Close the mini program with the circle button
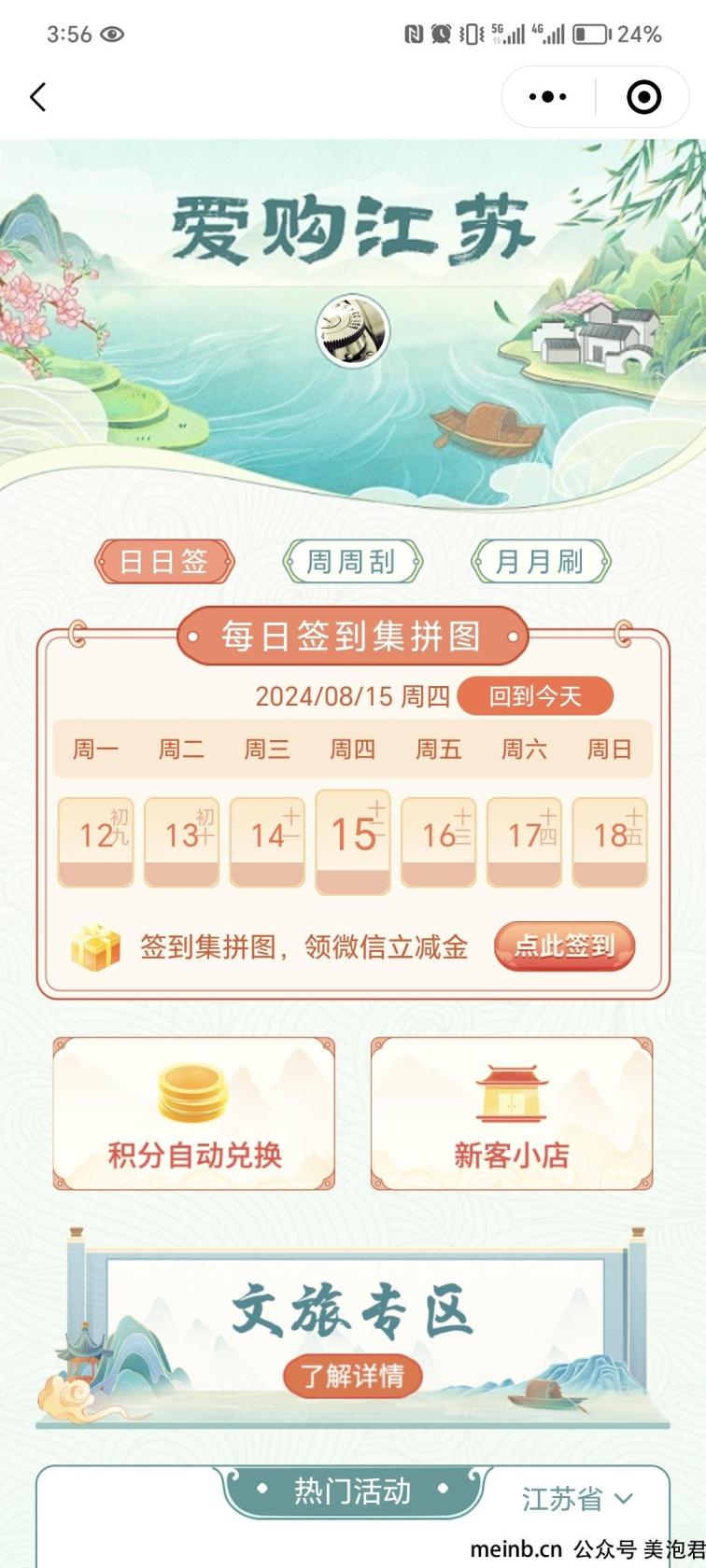Viewport: 706px width, 1568px height. coord(643,97)
